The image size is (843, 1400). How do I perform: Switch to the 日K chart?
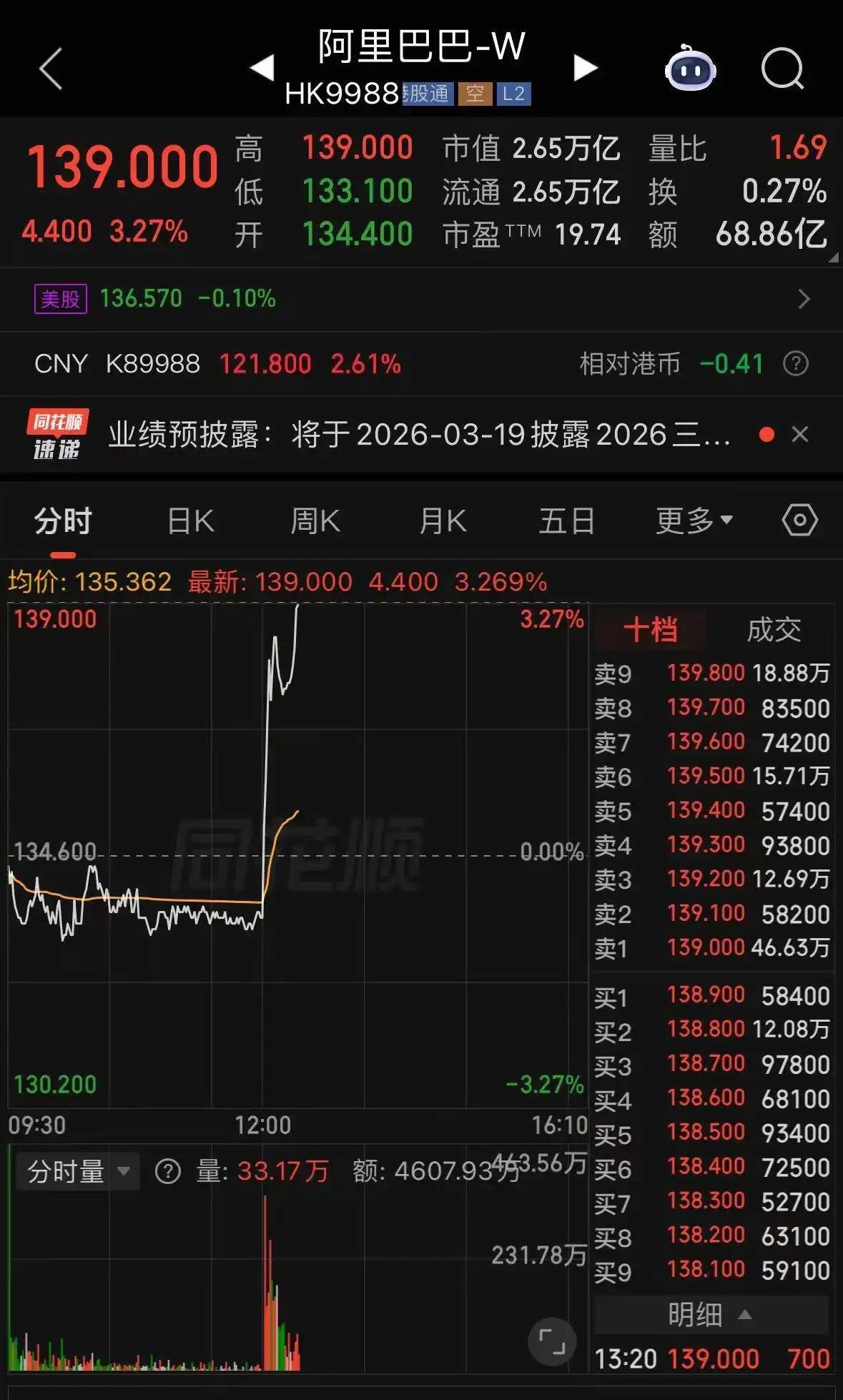click(x=190, y=521)
